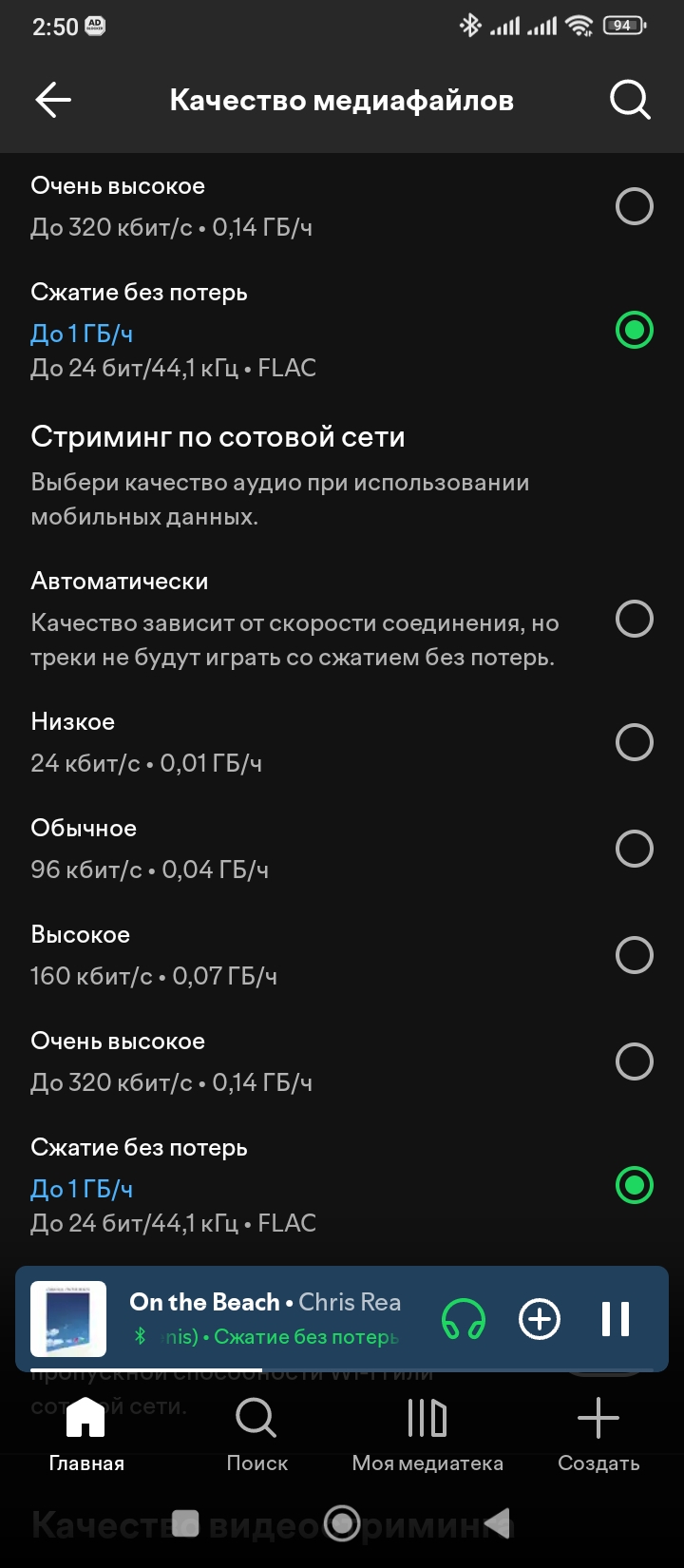
Task: Select Низкое quality 24 кбит/с
Action: tap(634, 742)
